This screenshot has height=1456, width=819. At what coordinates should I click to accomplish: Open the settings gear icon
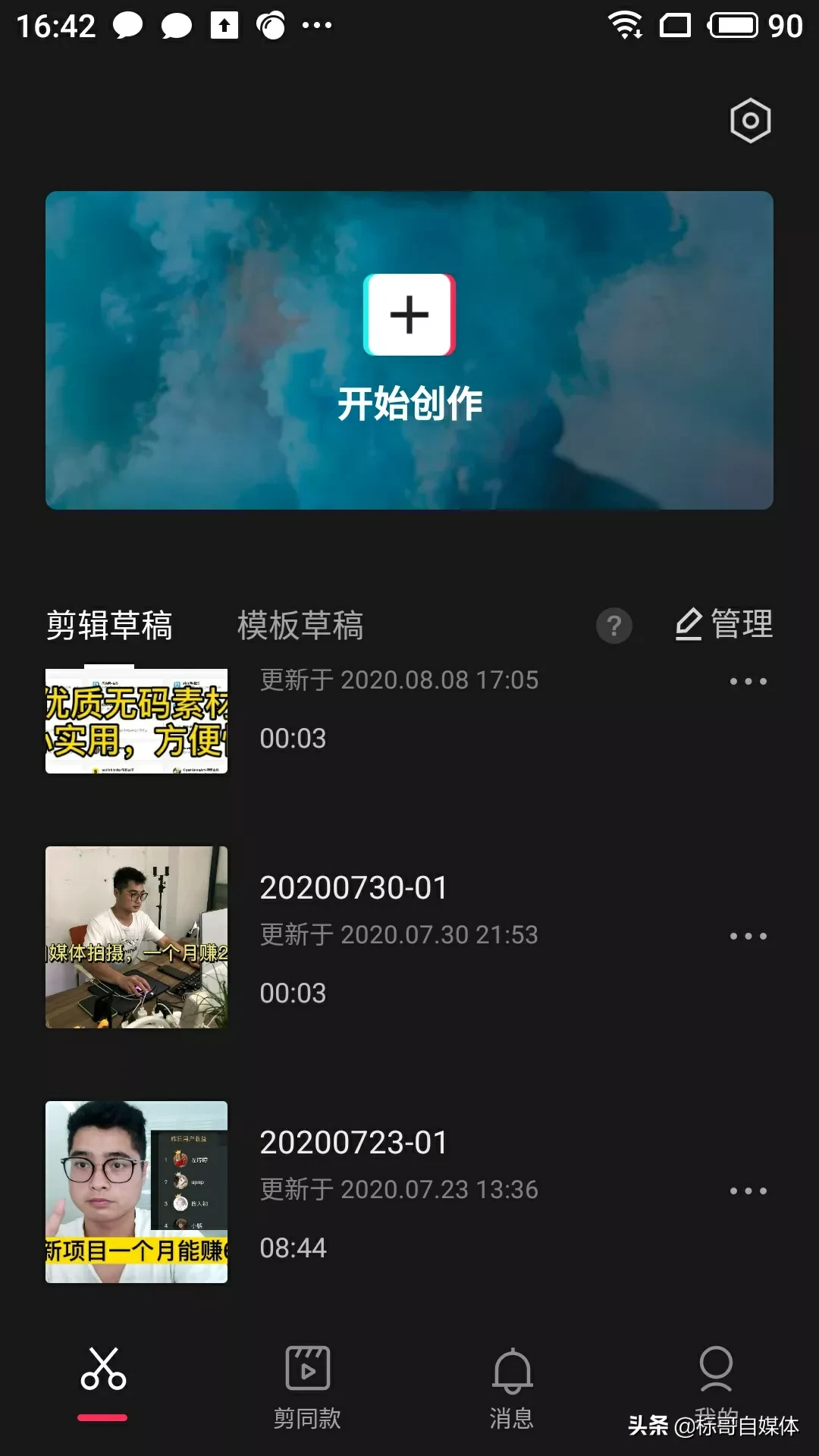(749, 121)
